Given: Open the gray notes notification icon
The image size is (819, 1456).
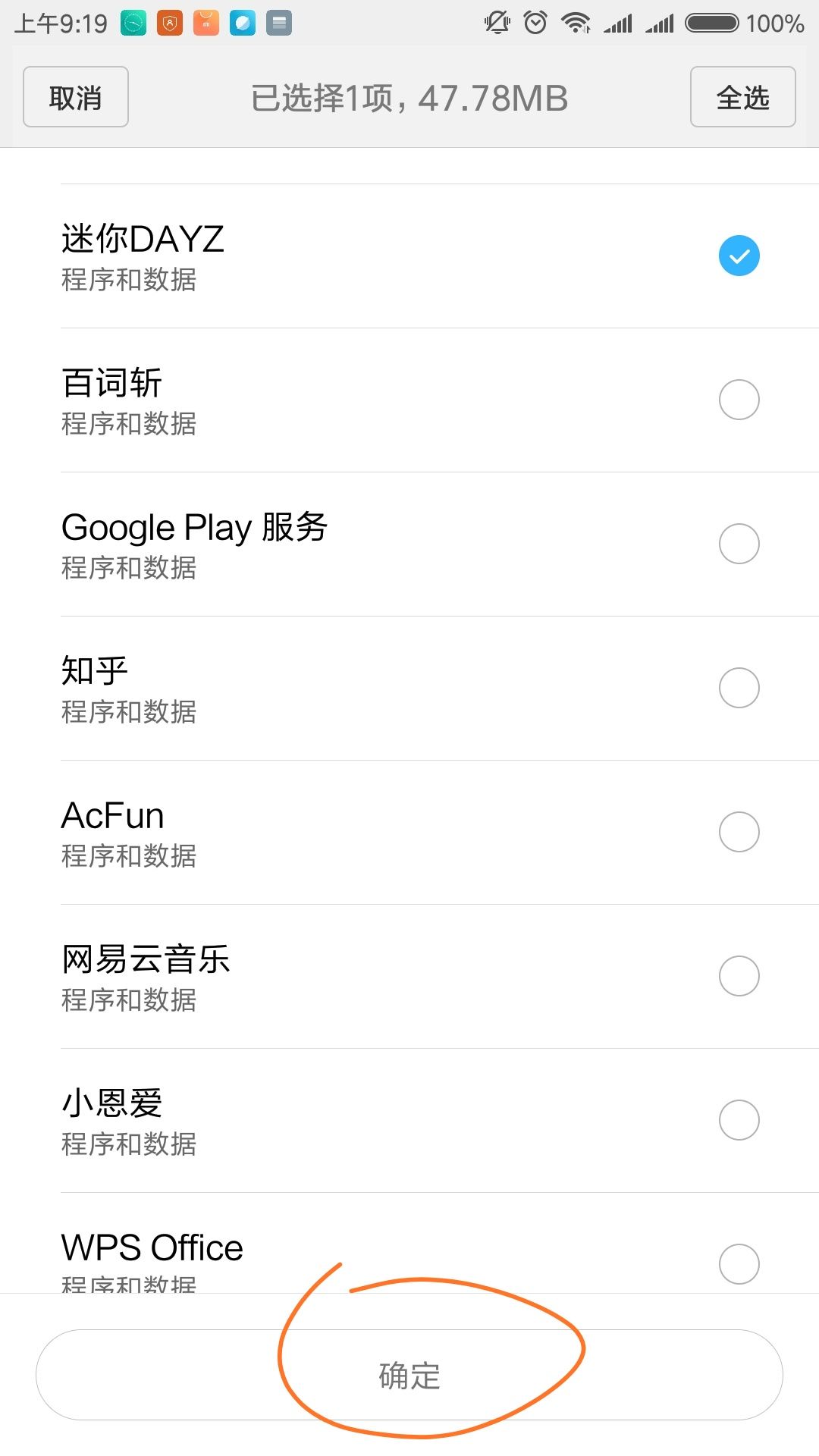Looking at the screenshot, I should coord(278,23).
